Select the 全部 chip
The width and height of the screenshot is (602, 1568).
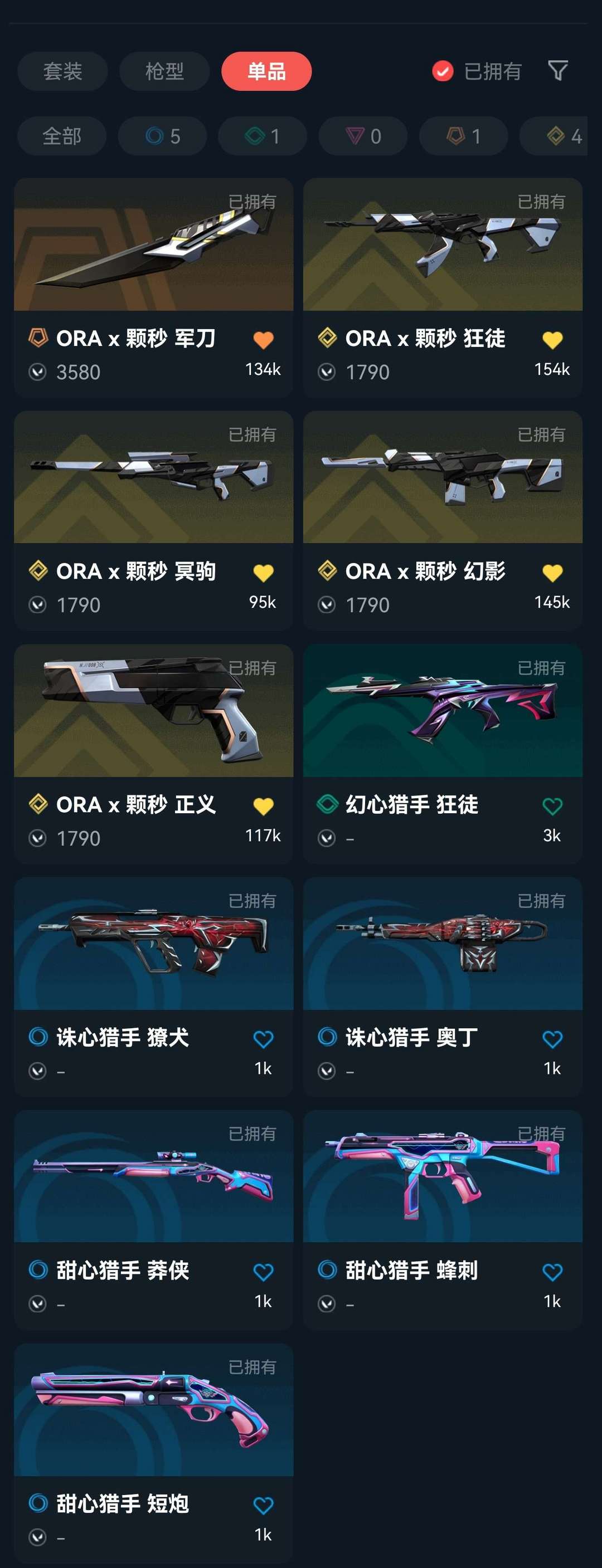click(61, 136)
